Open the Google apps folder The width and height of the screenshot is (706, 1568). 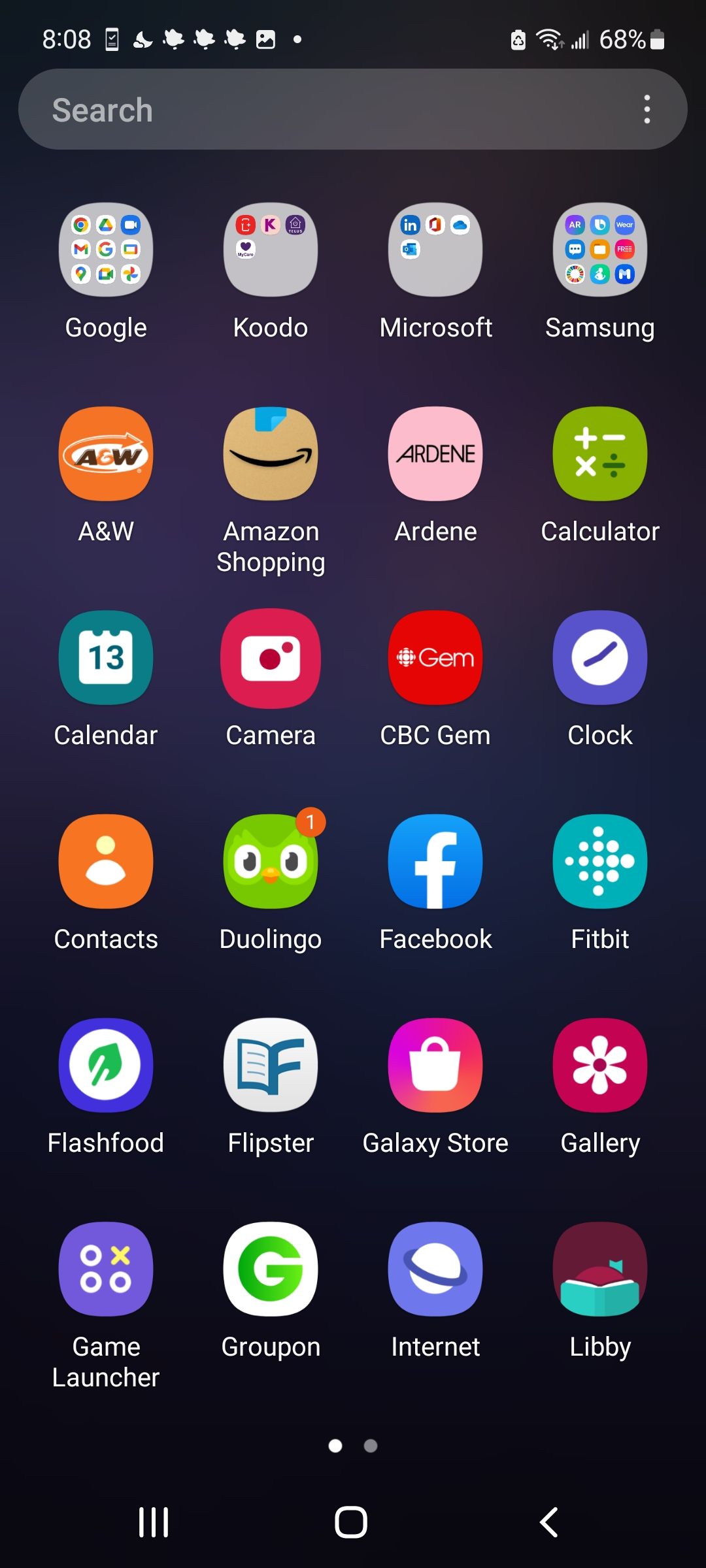(x=105, y=251)
